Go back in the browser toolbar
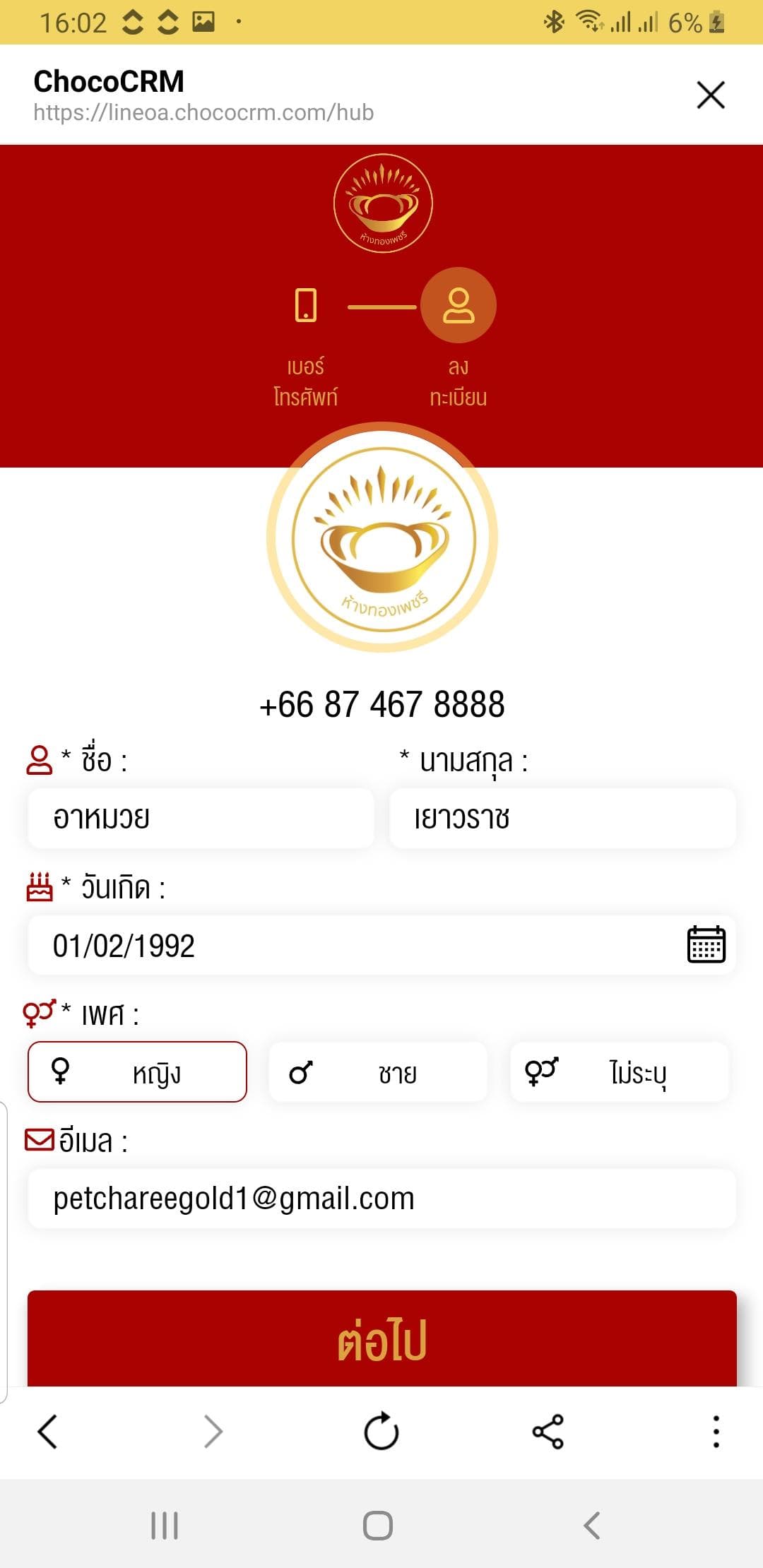 pyautogui.click(x=47, y=1432)
